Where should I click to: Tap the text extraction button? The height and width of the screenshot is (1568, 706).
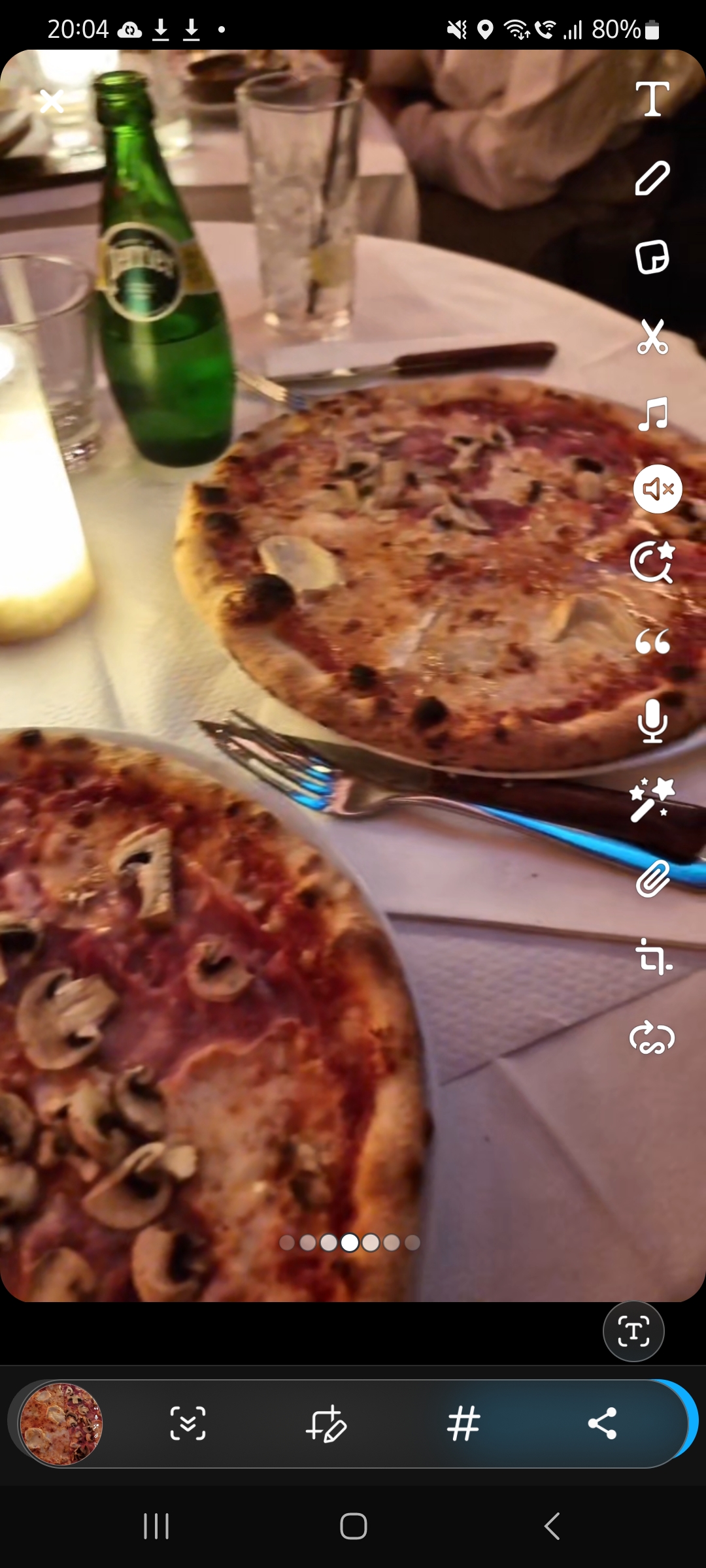(x=633, y=1331)
